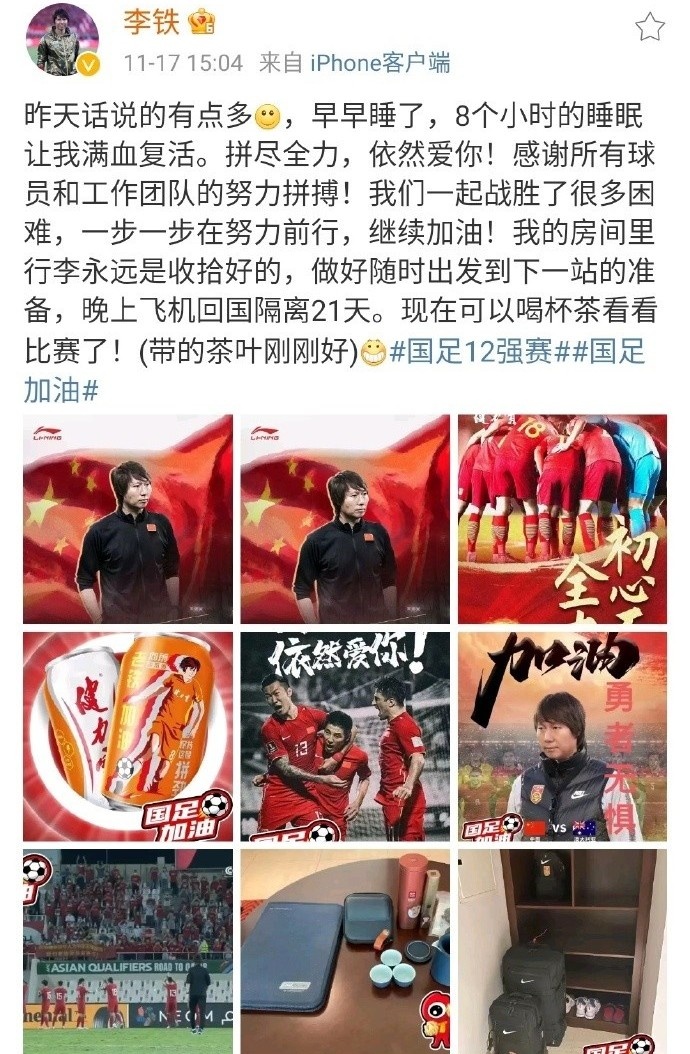This screenshot has width=690, height=1054.
Task: Open the 健力宝 cans photo
Action: (x=128, y=735)
